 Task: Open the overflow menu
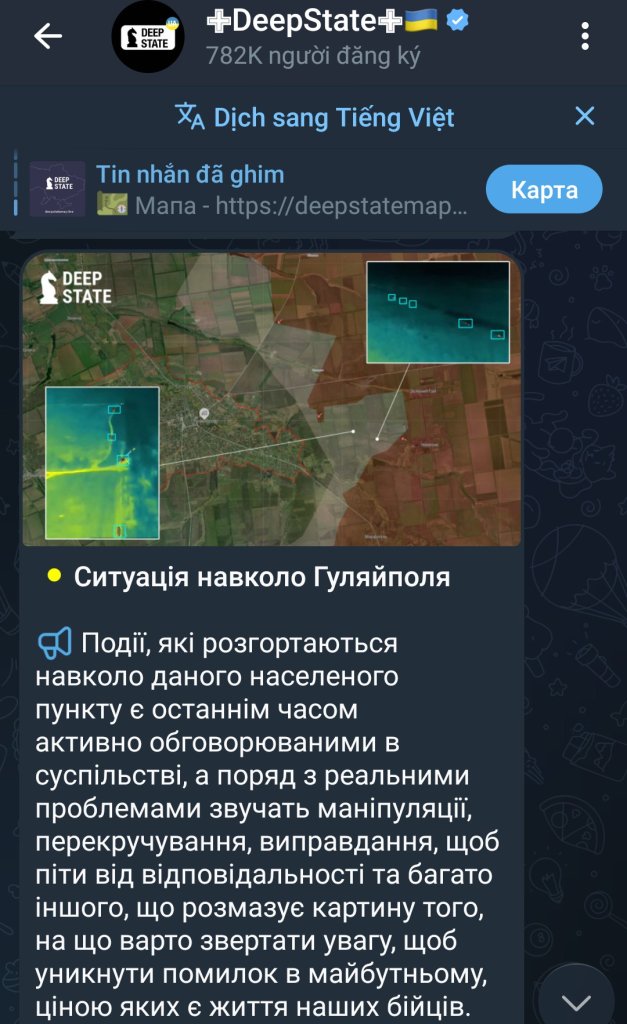click(x=586, y=37)
